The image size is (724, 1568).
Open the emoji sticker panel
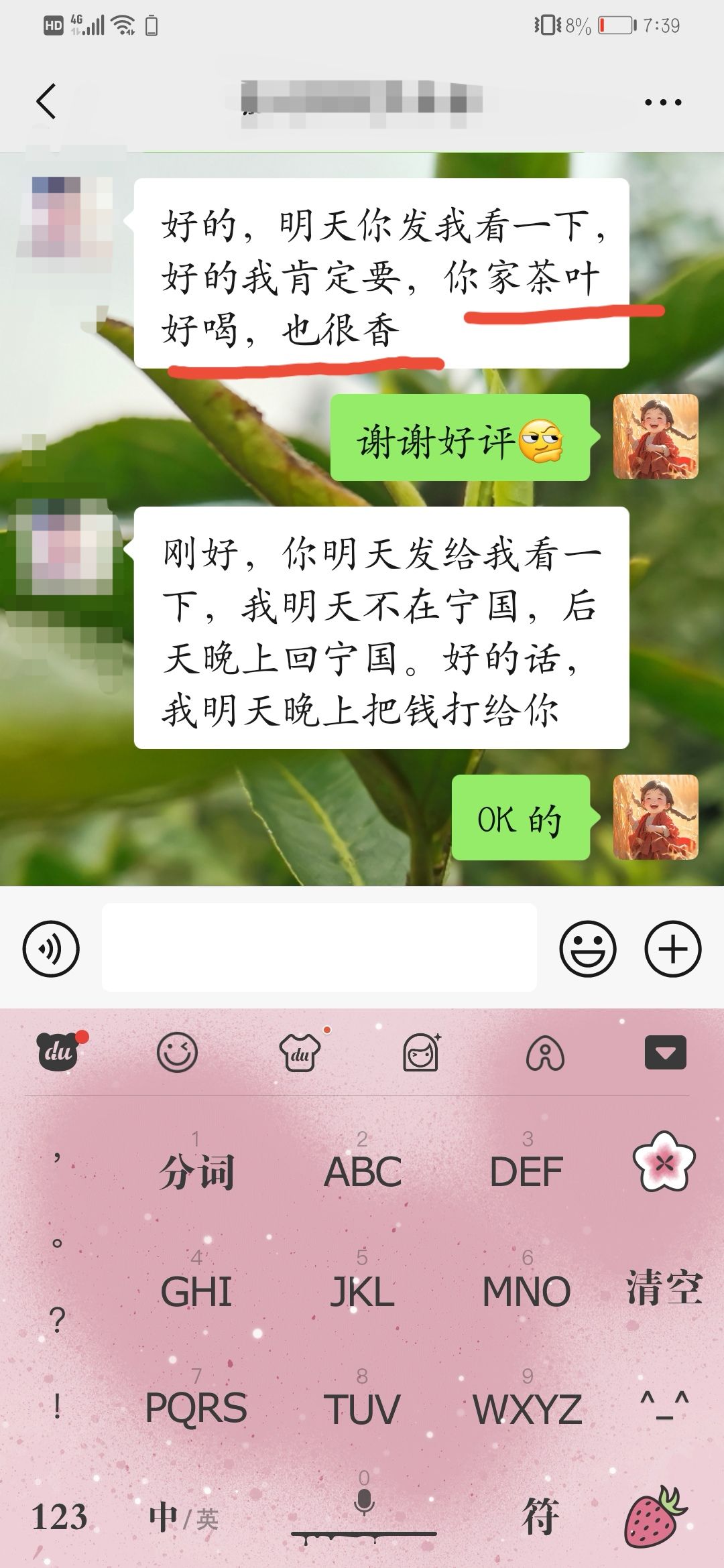pos(587,949)
